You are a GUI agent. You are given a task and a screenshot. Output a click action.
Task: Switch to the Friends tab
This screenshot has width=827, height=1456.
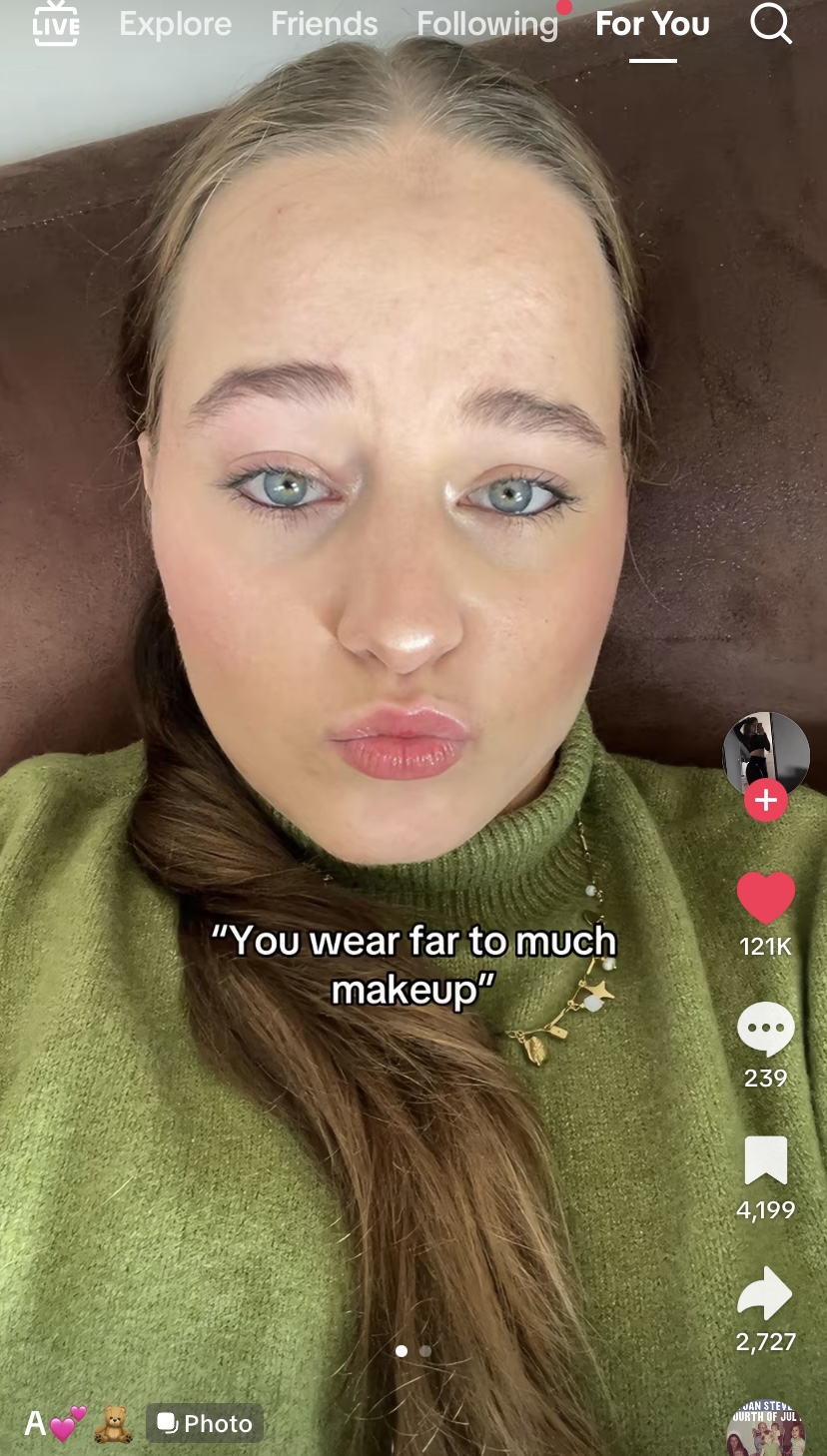coord(325,23)
